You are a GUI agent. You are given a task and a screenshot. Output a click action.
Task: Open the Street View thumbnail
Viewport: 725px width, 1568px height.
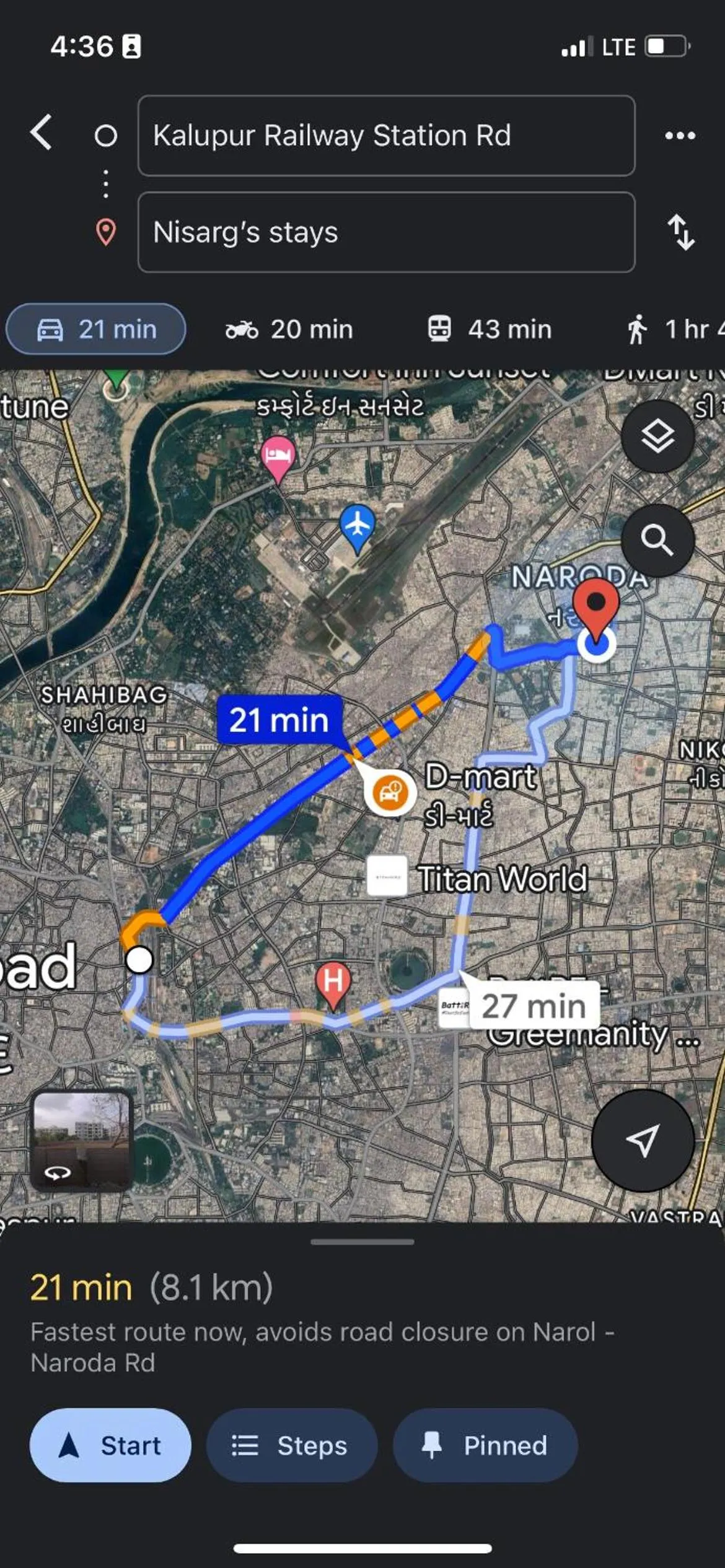click(x=81, y=1140)
